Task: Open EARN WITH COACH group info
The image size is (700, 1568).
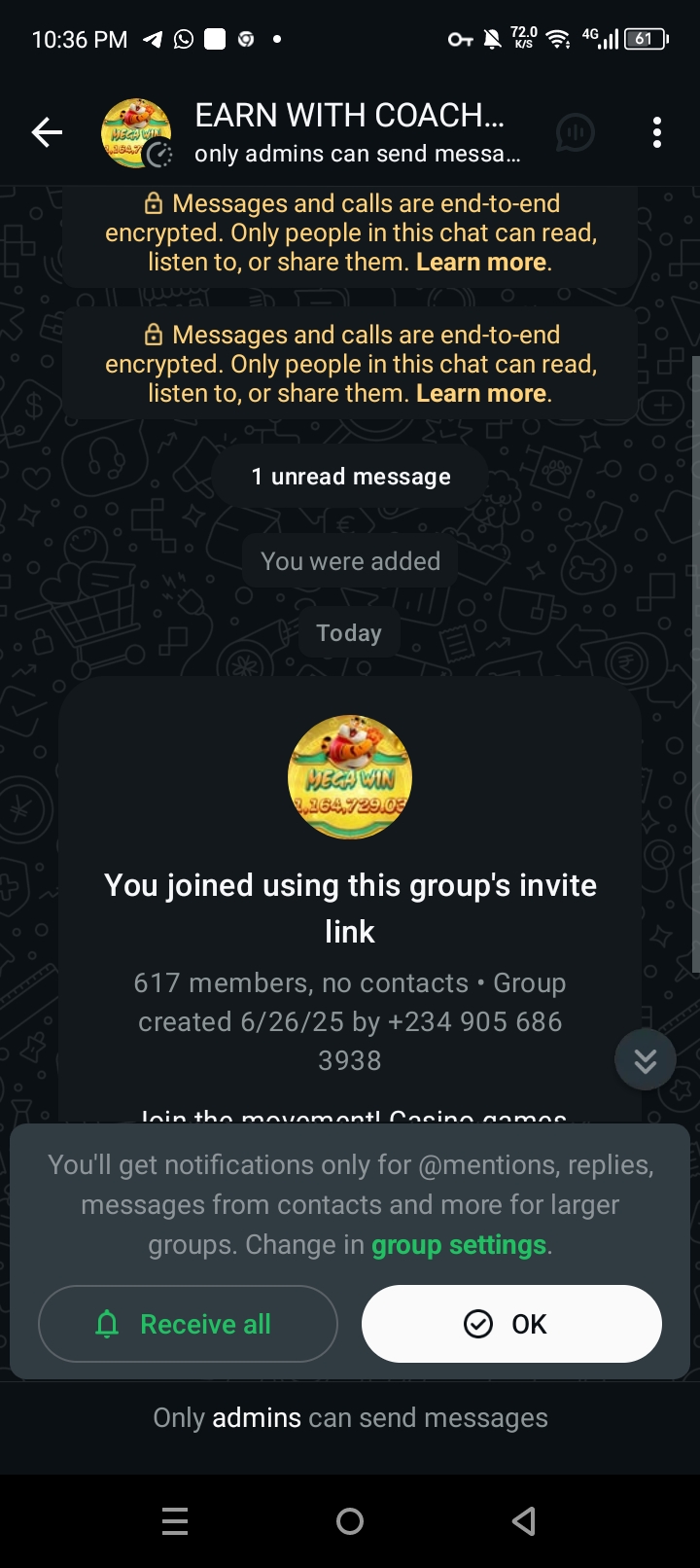Action: [x=348, y=132]
